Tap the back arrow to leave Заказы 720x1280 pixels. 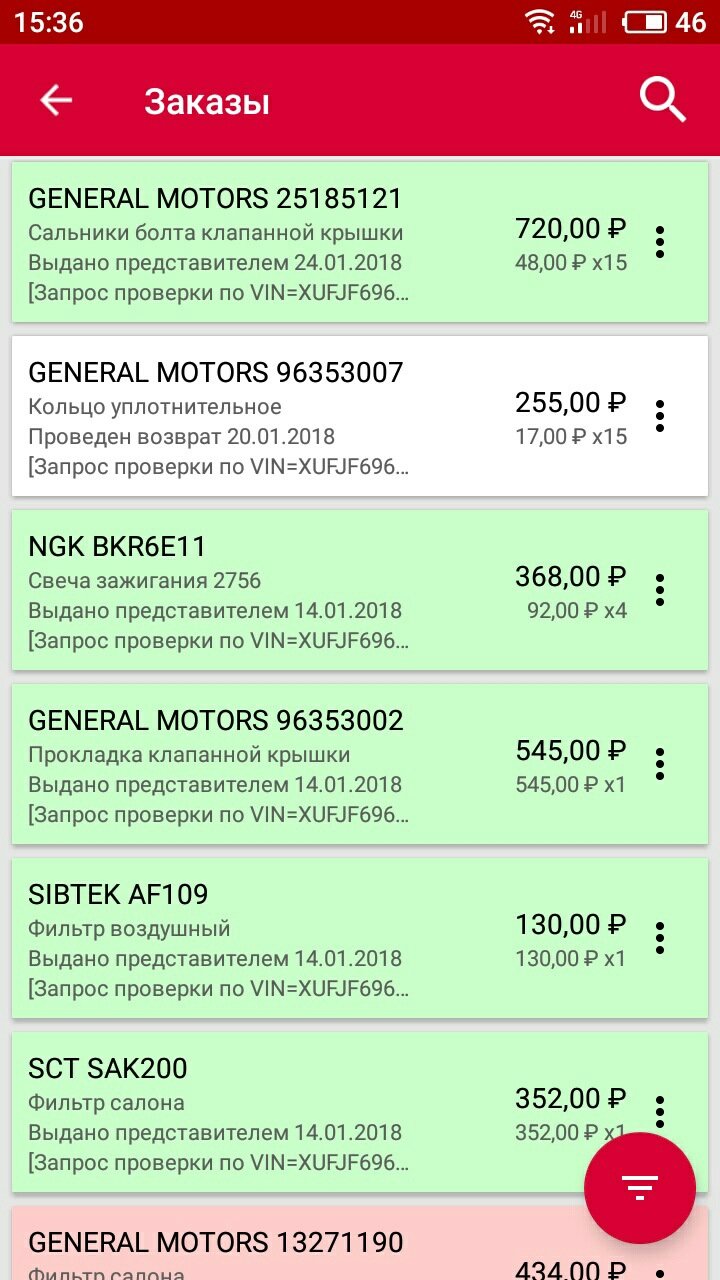click(55, 99)
